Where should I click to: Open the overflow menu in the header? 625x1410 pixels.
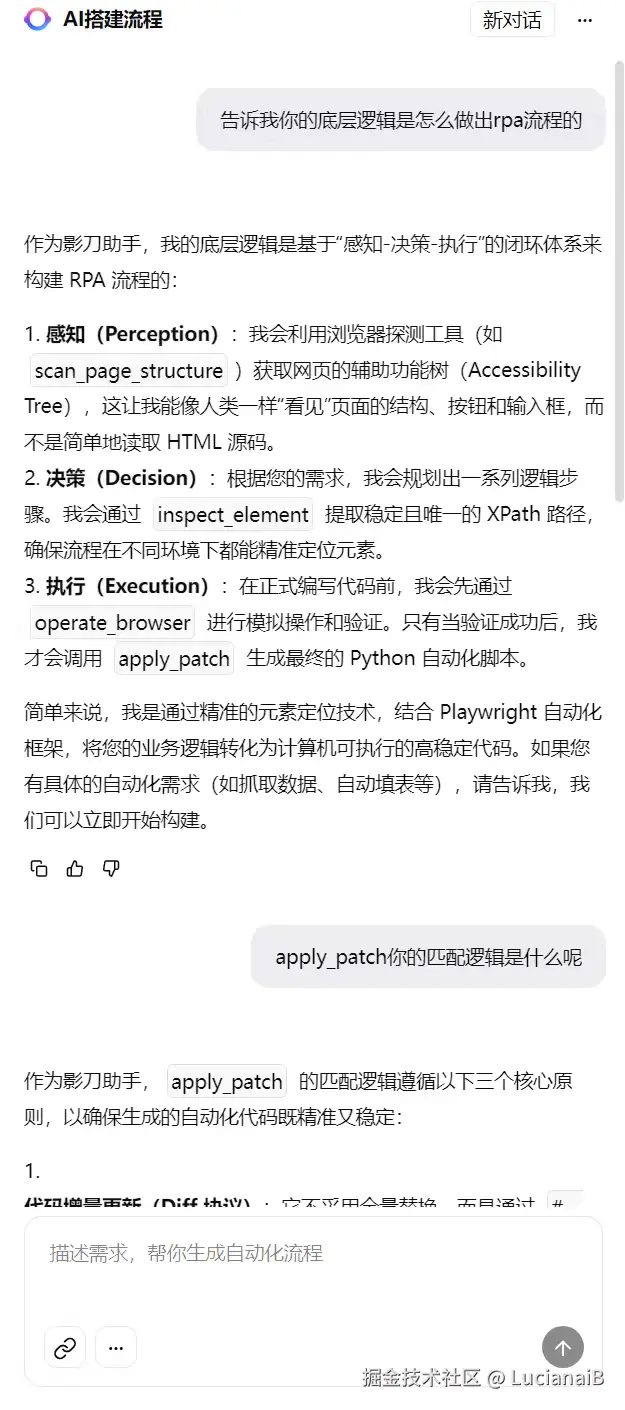click(585, 20)
